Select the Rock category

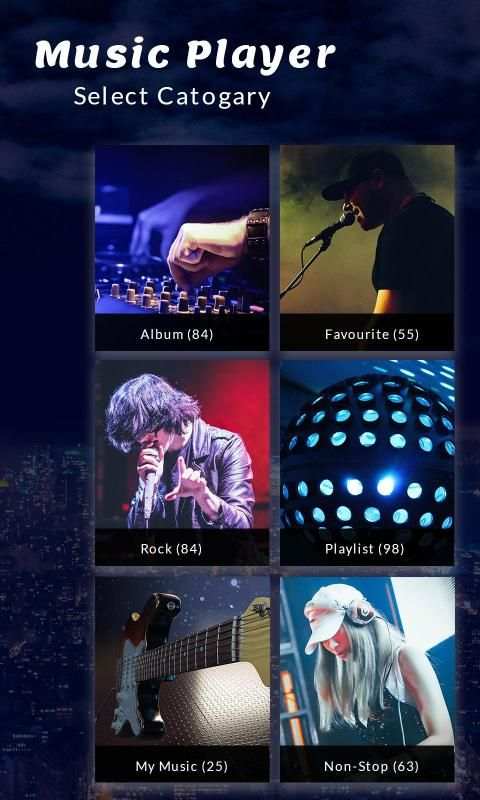(x=182, y=463)
